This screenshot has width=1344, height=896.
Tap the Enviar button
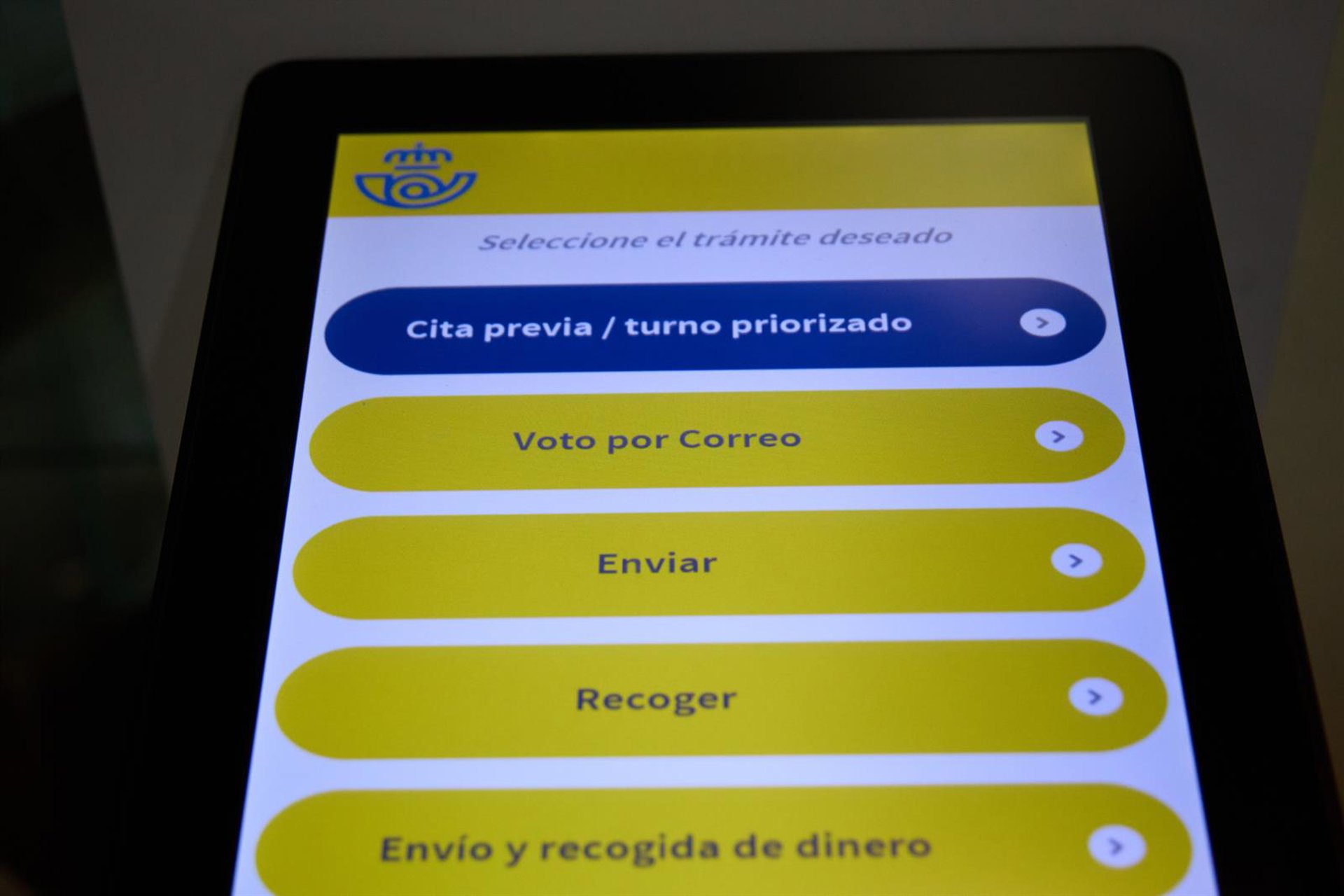coord(717,563)
